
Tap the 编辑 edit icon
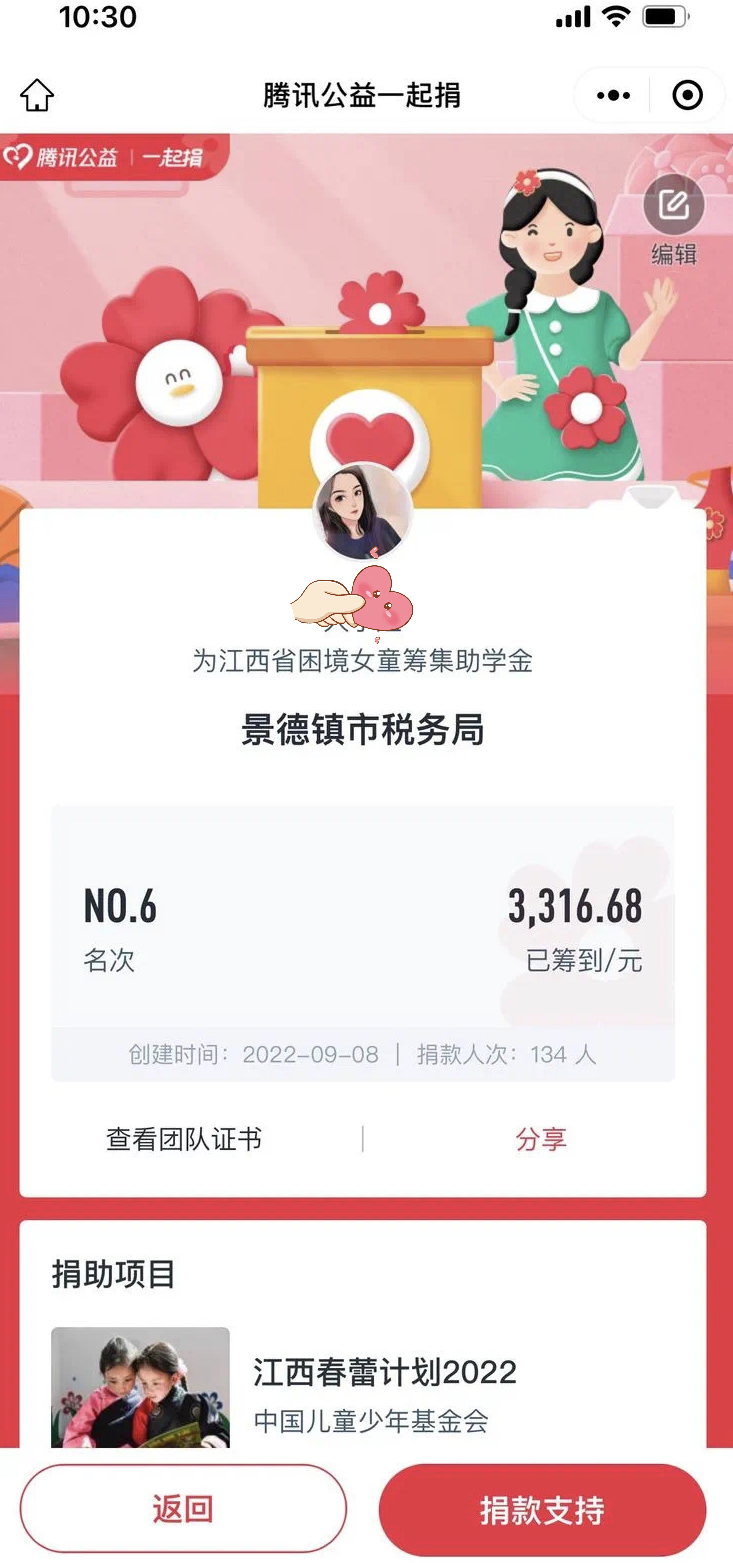tap(674, 219)
